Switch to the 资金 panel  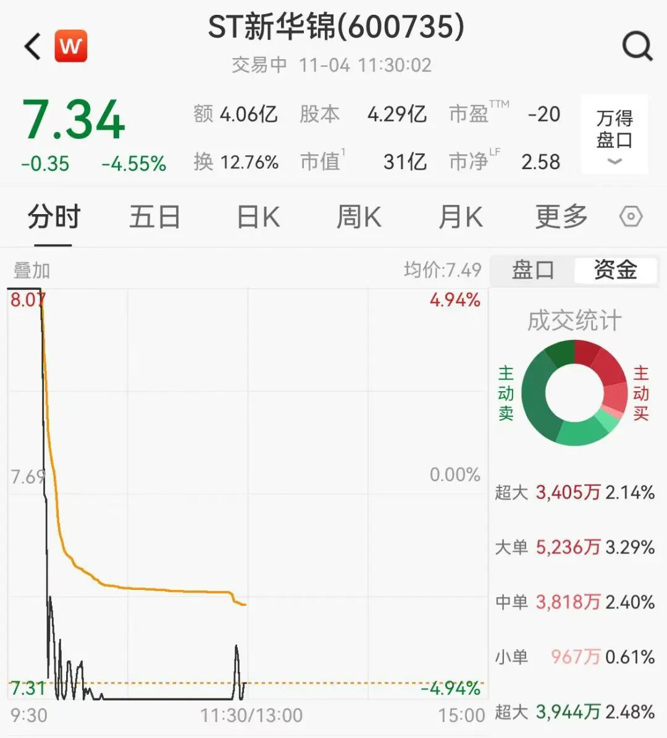pyautogui.click(x=615, y=269)
